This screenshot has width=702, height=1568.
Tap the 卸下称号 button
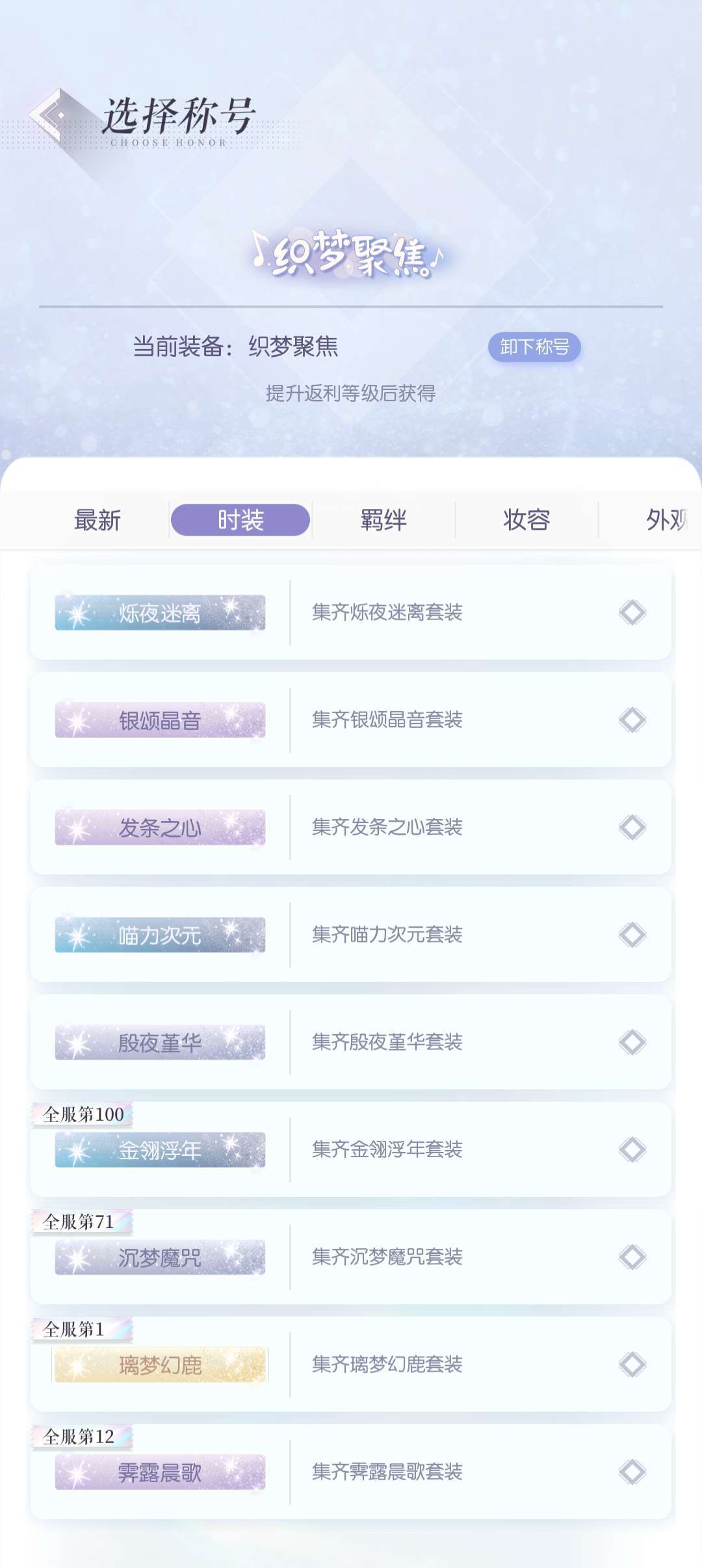click(534, 347)
